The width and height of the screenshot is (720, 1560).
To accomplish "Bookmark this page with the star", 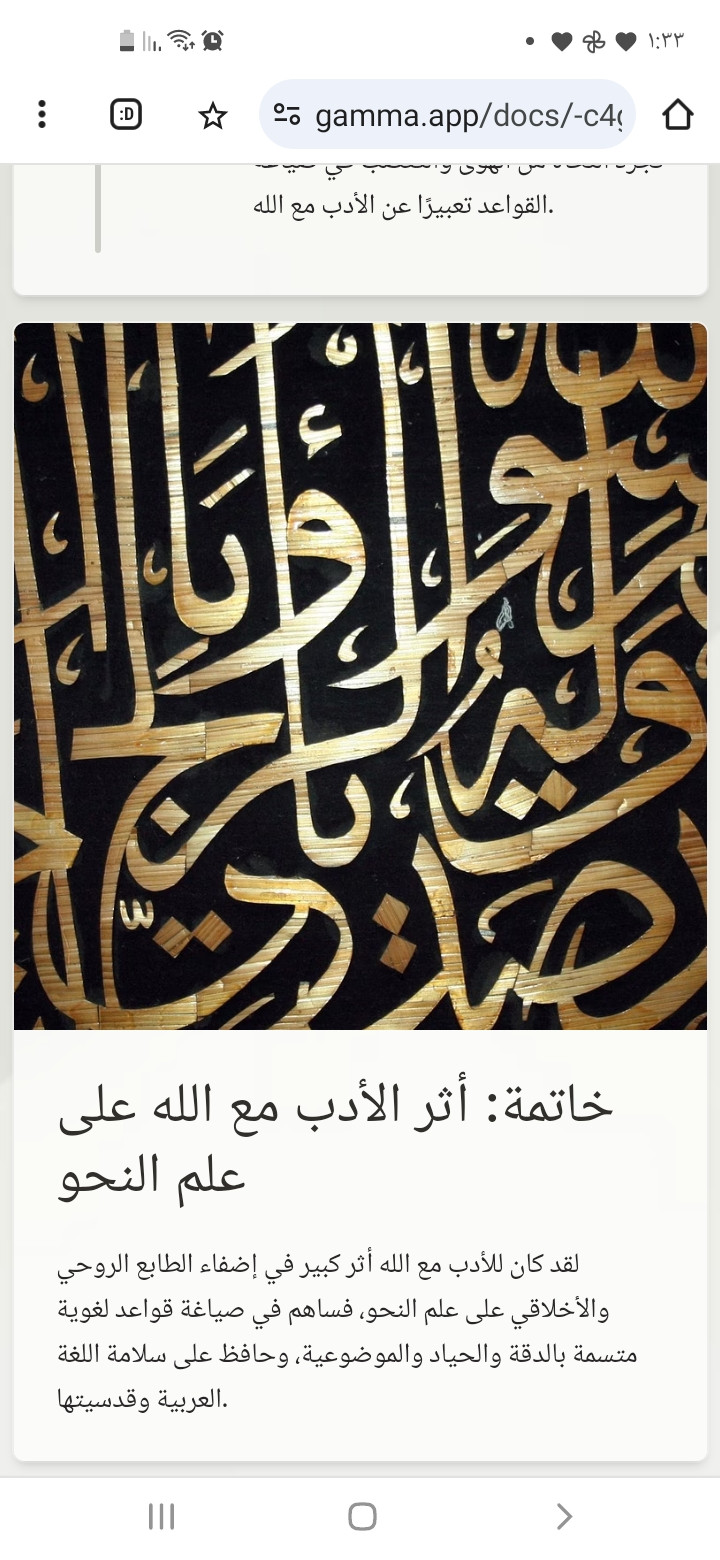I will tap(212, 116).
